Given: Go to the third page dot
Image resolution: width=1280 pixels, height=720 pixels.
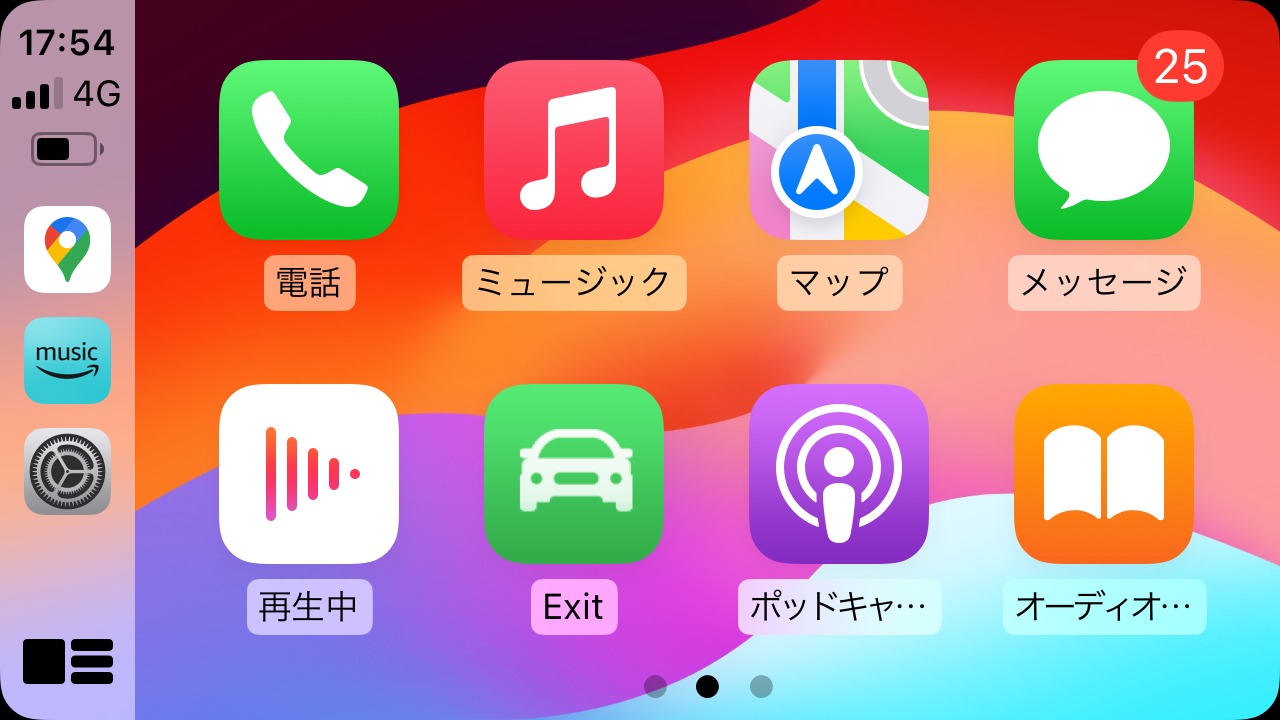Looking at the screenshot, I should tap(761, 686).
